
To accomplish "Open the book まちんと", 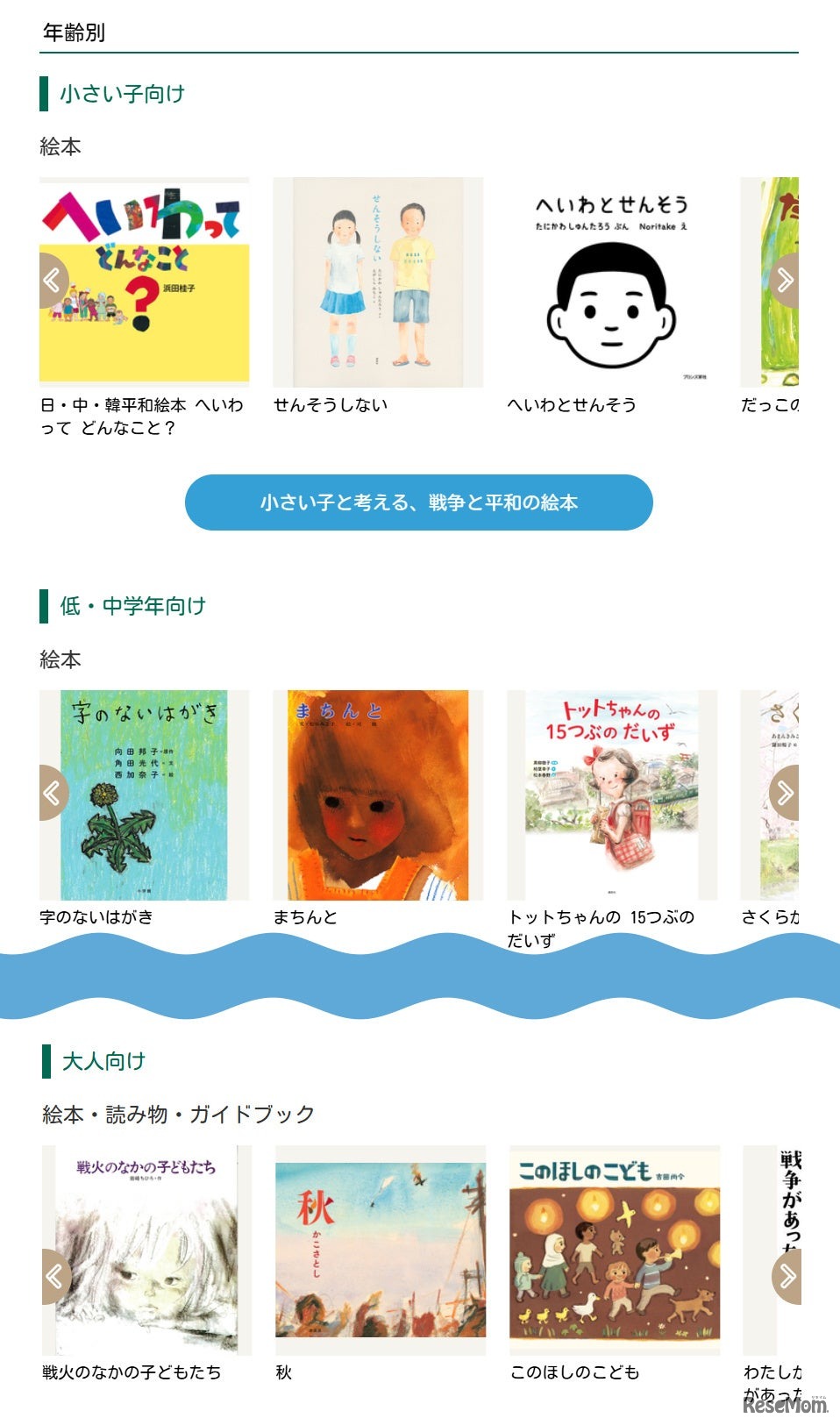I will (378, 794).
